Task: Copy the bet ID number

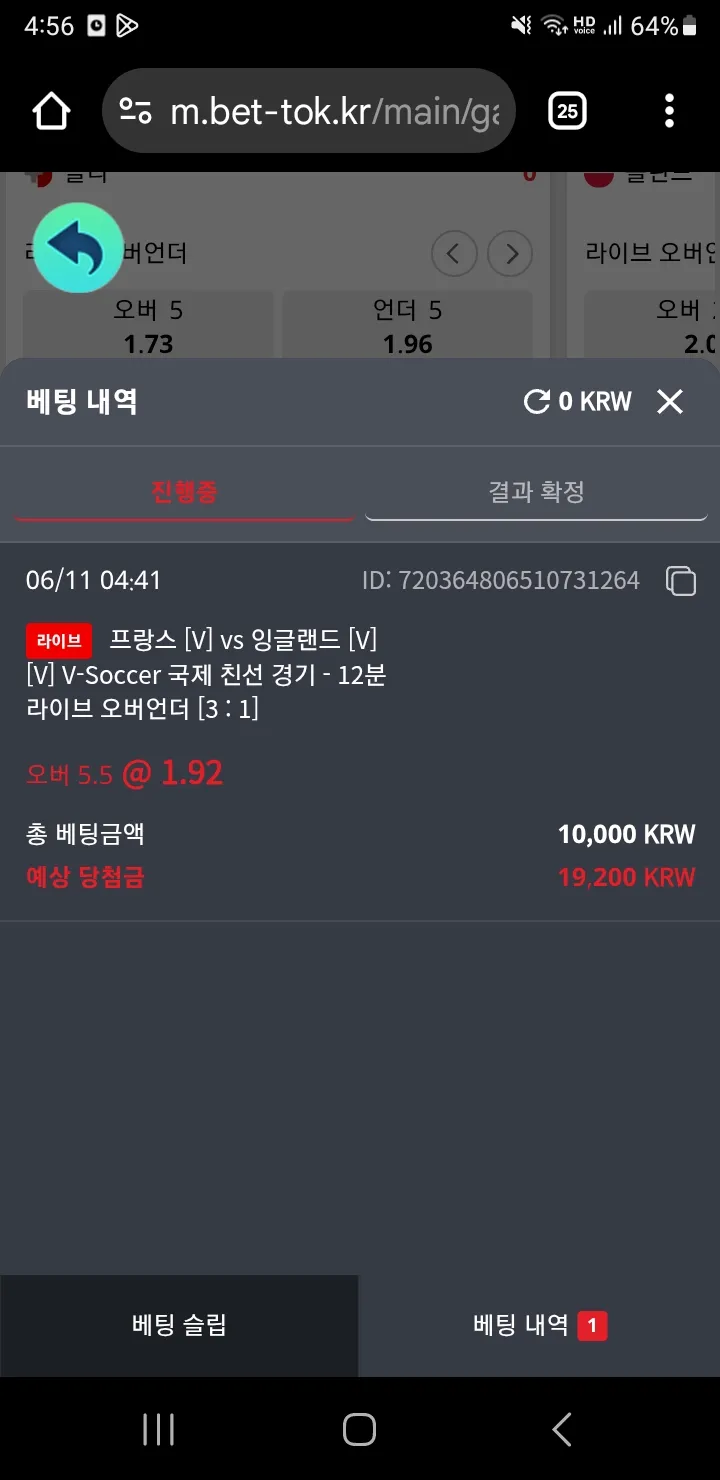Action: tap(681, 580)
